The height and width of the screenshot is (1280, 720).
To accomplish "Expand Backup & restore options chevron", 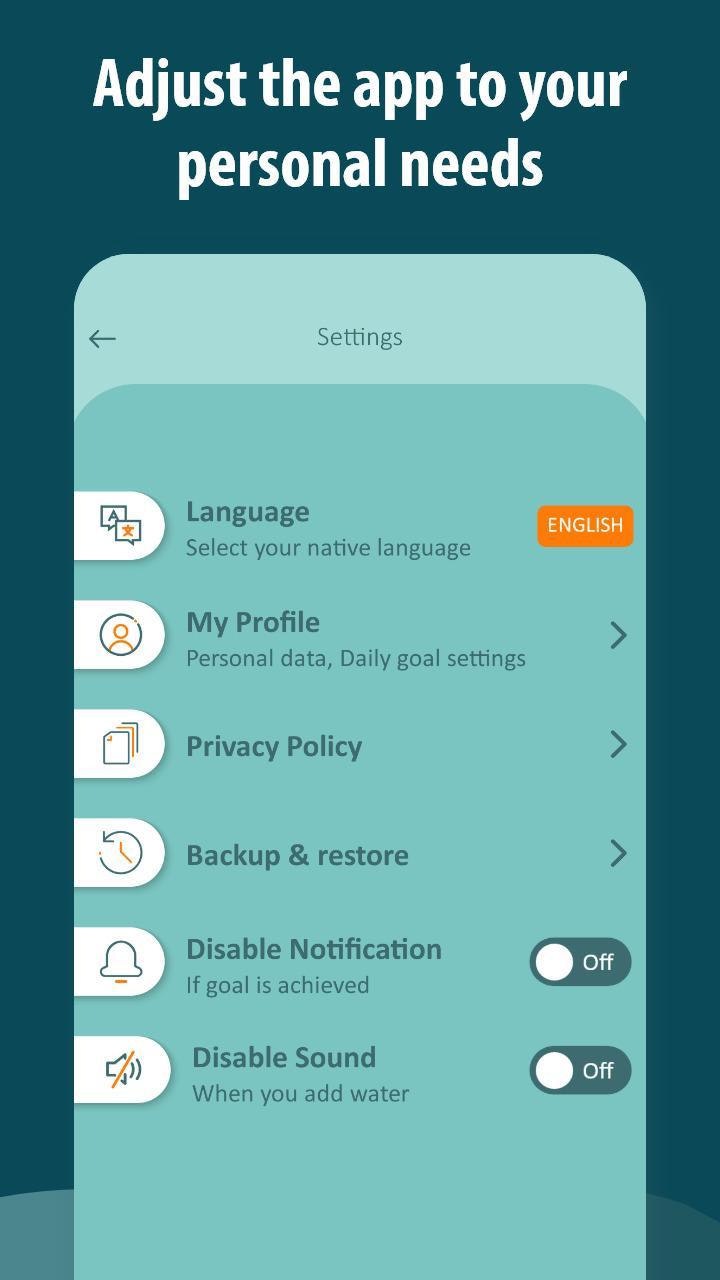I will click(620, 853).
